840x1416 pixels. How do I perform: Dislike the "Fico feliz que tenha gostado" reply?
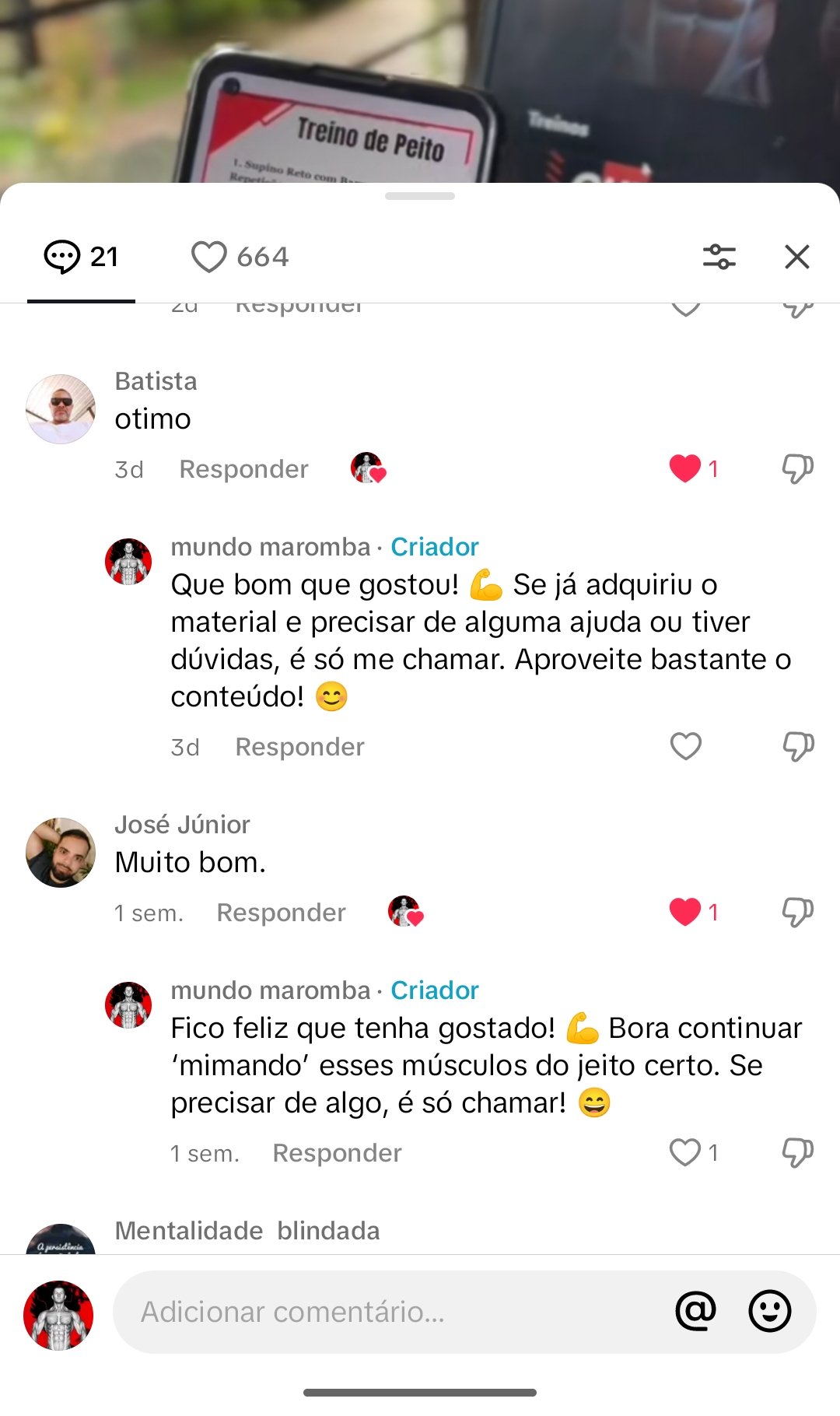797,1152
